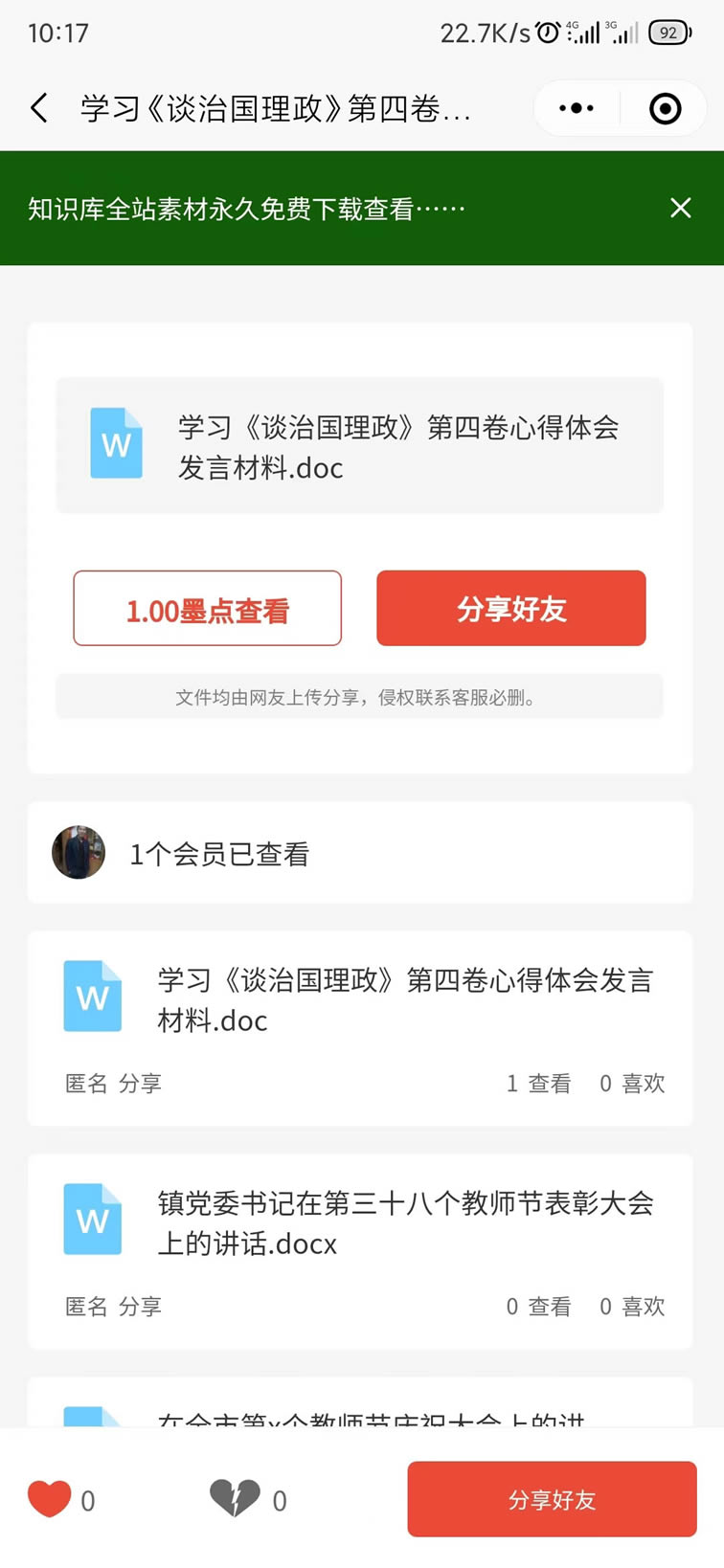724x1568 pixels.
Task: Dismiss the green knowledge base banner
Action: [x=681, y=208]
